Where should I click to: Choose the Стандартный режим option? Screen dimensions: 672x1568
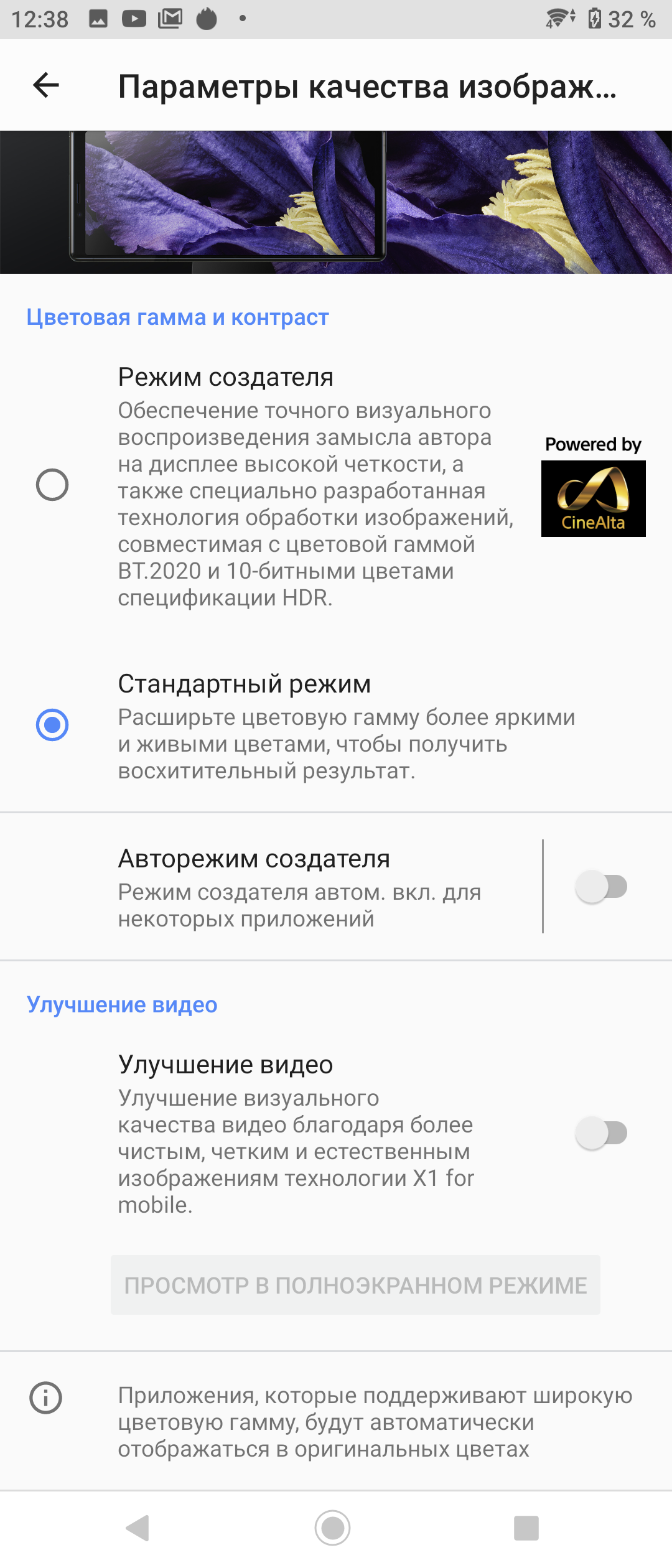[52, 725]
